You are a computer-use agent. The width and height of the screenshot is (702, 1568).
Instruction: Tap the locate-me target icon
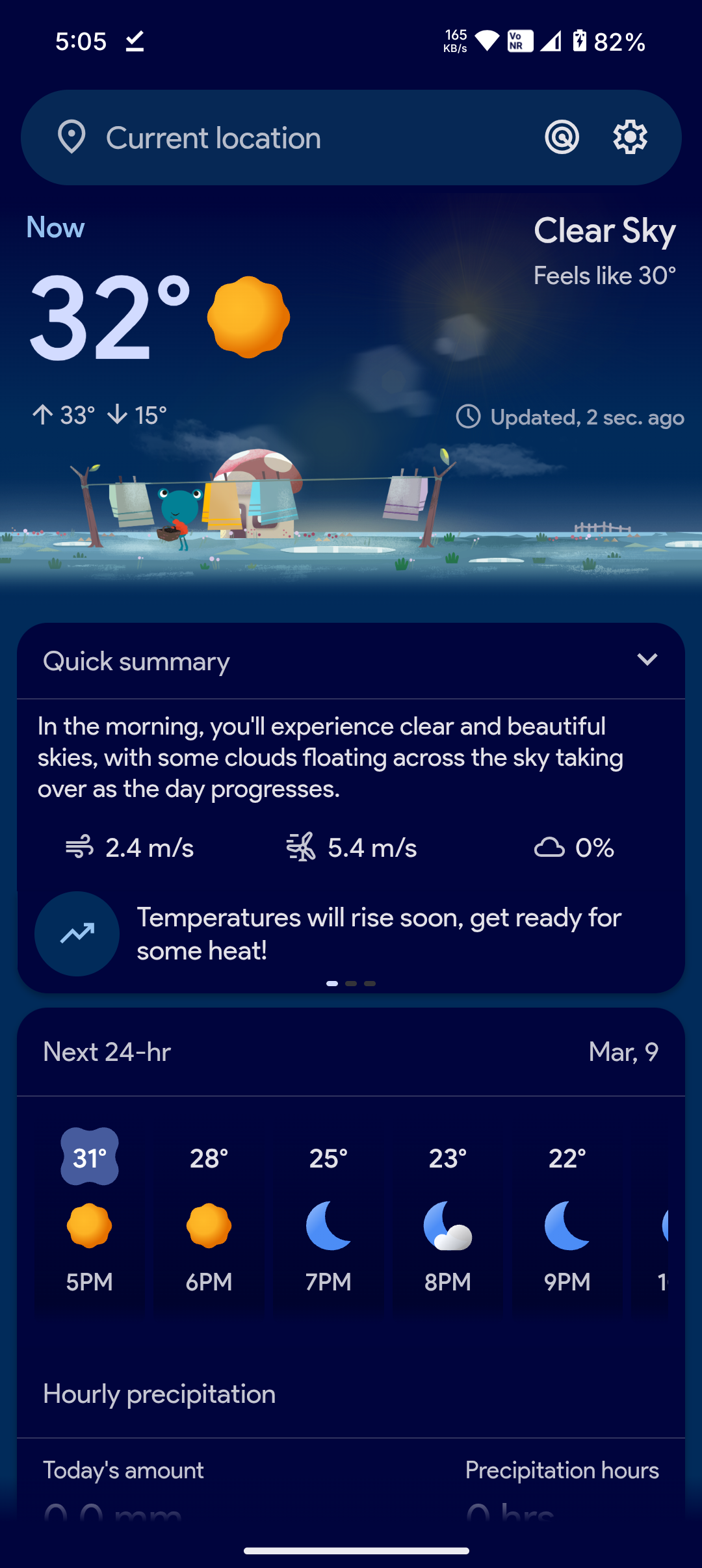click(562, 137)
